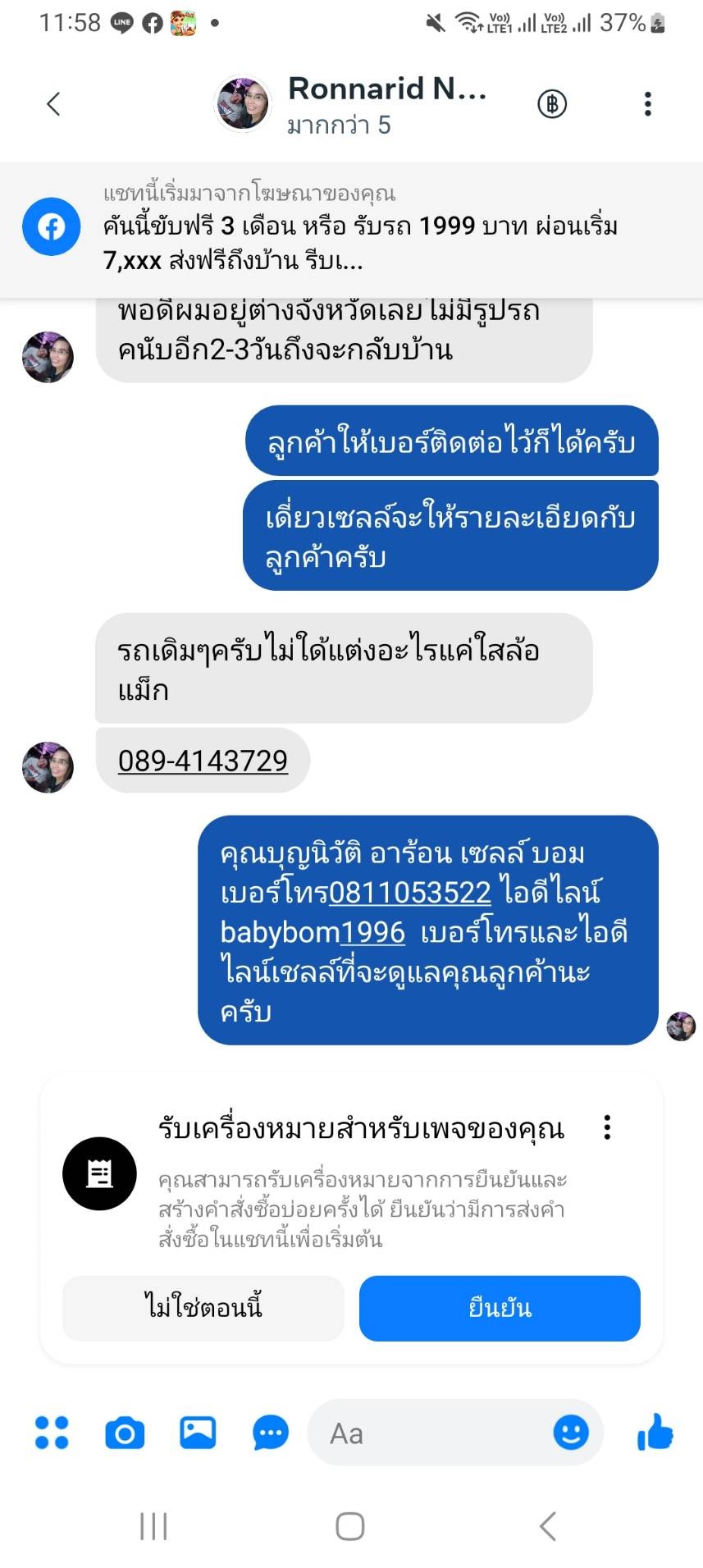Open the photo gallery picker
The height and width of the screenshot is (1568, 703).
click(x=198, y=1433)
